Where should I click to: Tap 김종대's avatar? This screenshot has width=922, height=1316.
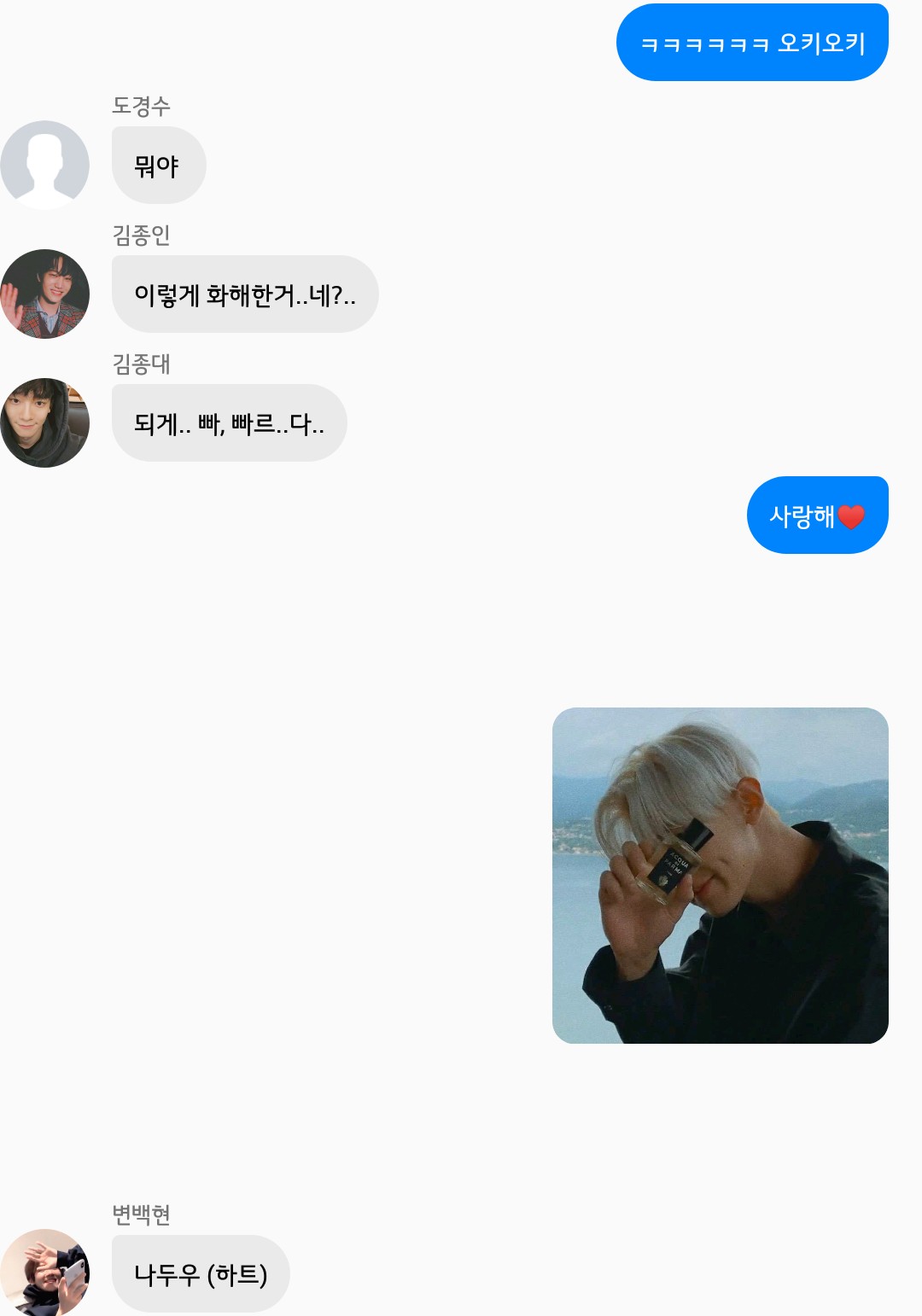tap(45, 422)
